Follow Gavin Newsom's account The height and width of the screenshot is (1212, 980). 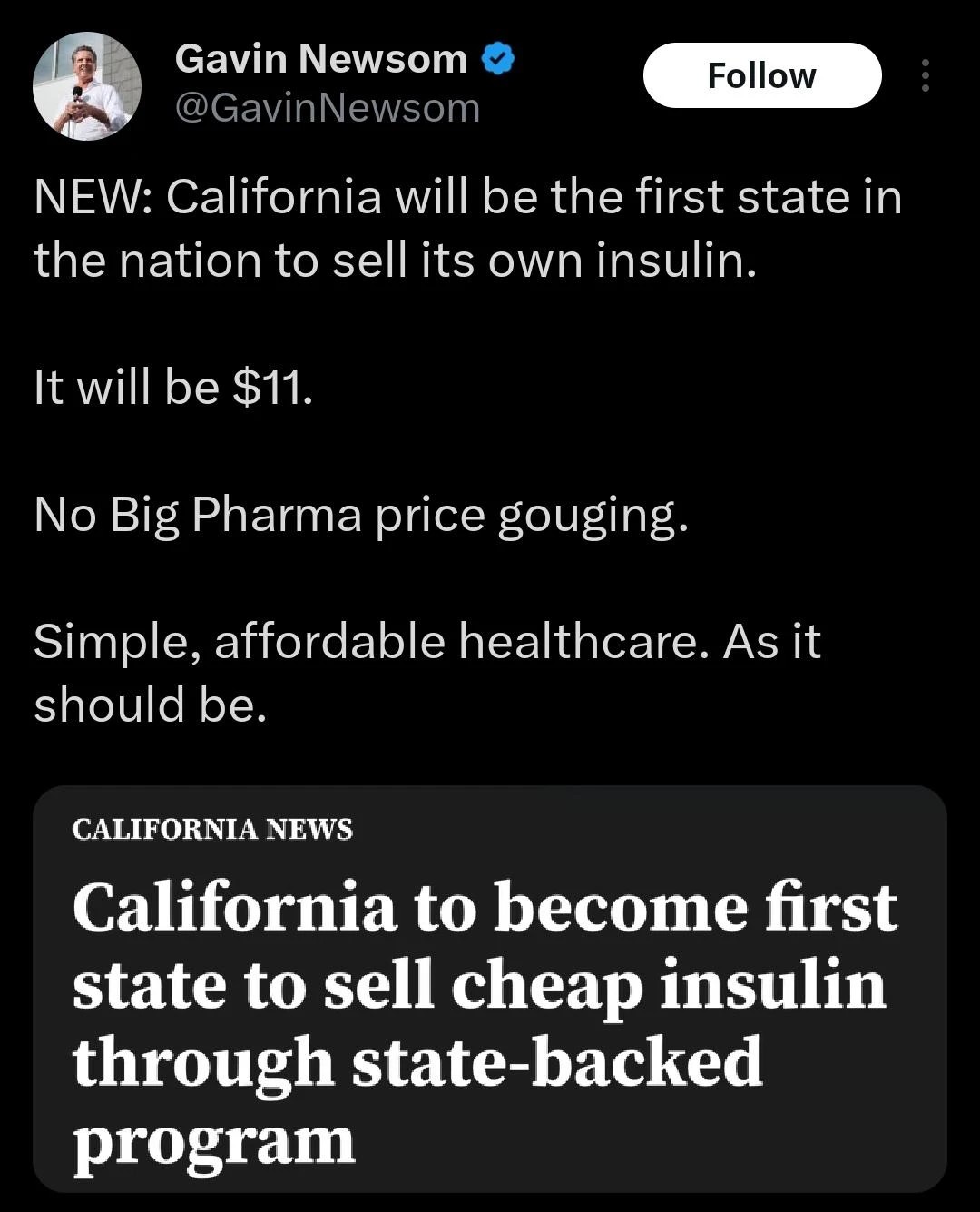(x=761, y=76)
